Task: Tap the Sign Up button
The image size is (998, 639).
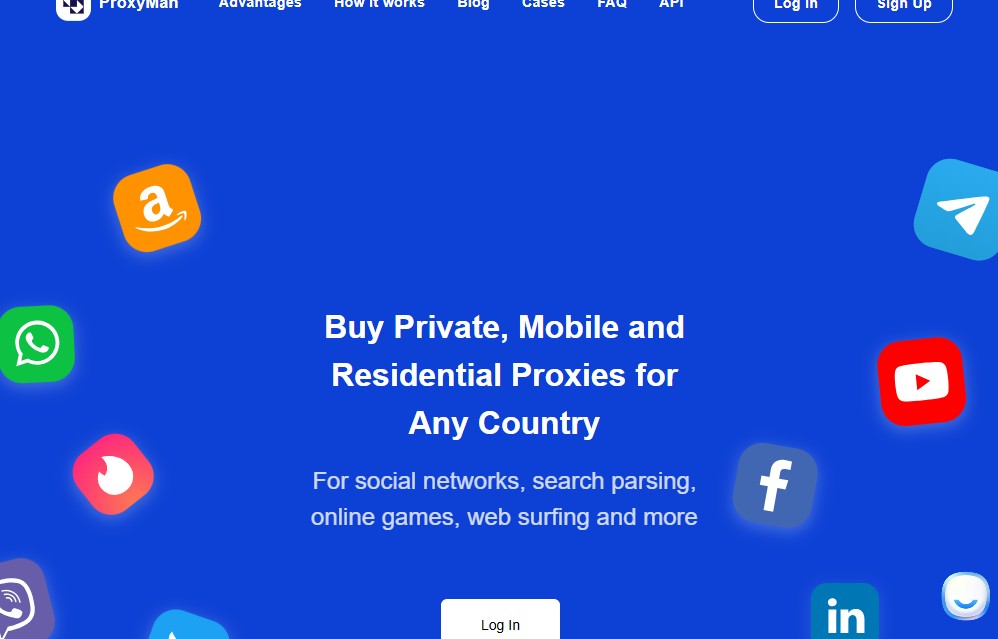Action: [903, 6]
